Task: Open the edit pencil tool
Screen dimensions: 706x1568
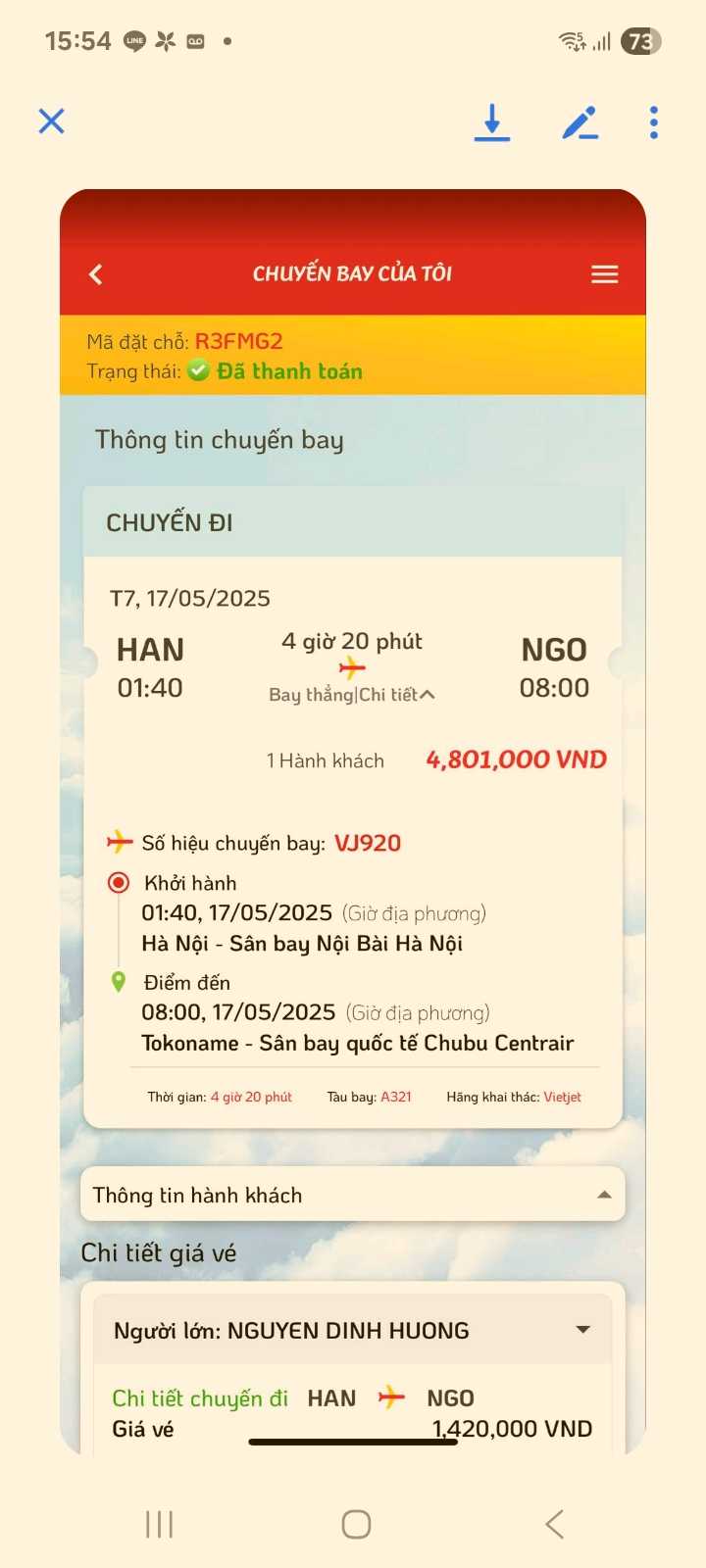Action: pyautogui.click(x=580, y=122)
